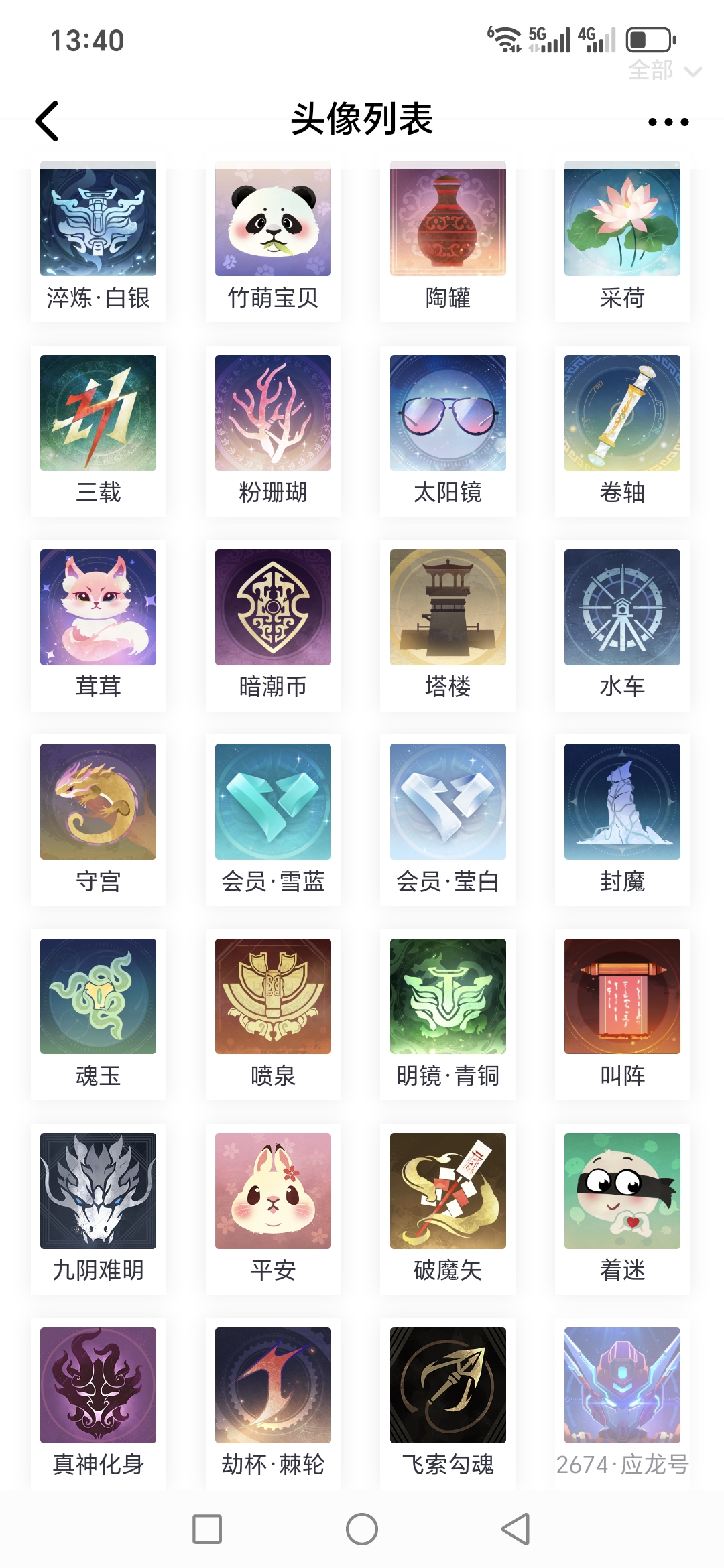
Task: Select the 太阳镜 sunglasses avatar
Action: [x=448, y=413]
